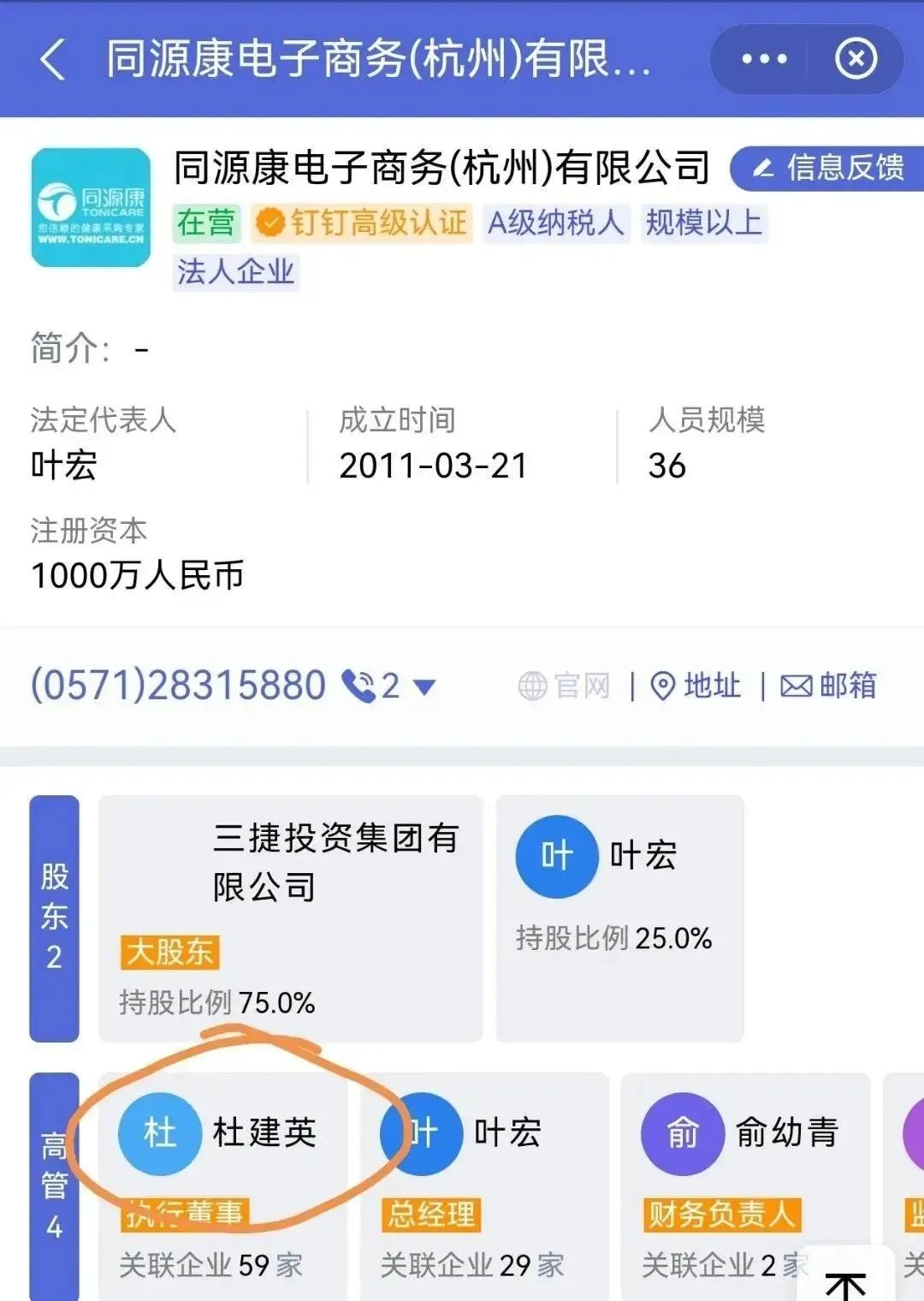The image size is (924, 1301).
Task: Toggle the 法人企业 label
Action: click(237, 272)
